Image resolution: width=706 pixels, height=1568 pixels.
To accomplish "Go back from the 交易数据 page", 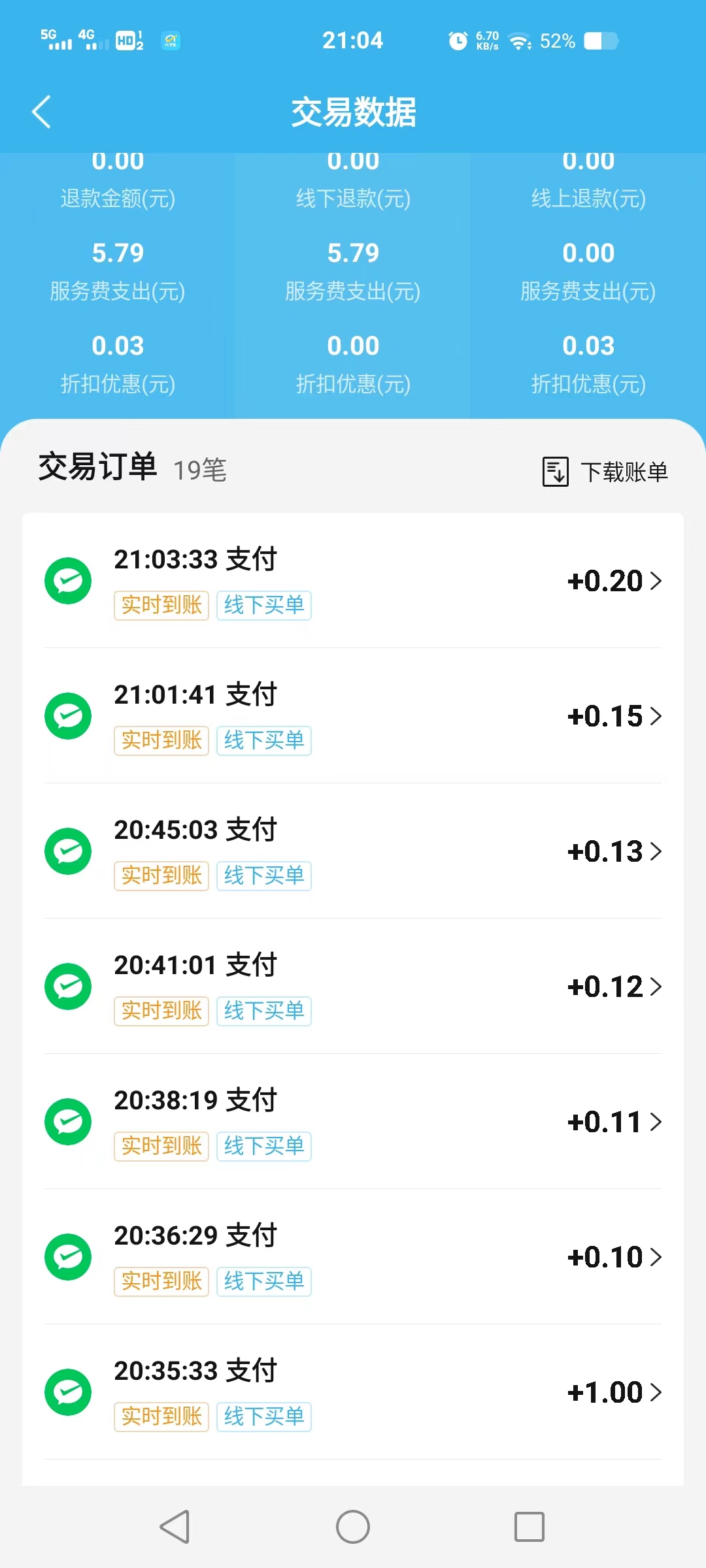I will pos(42,112).
